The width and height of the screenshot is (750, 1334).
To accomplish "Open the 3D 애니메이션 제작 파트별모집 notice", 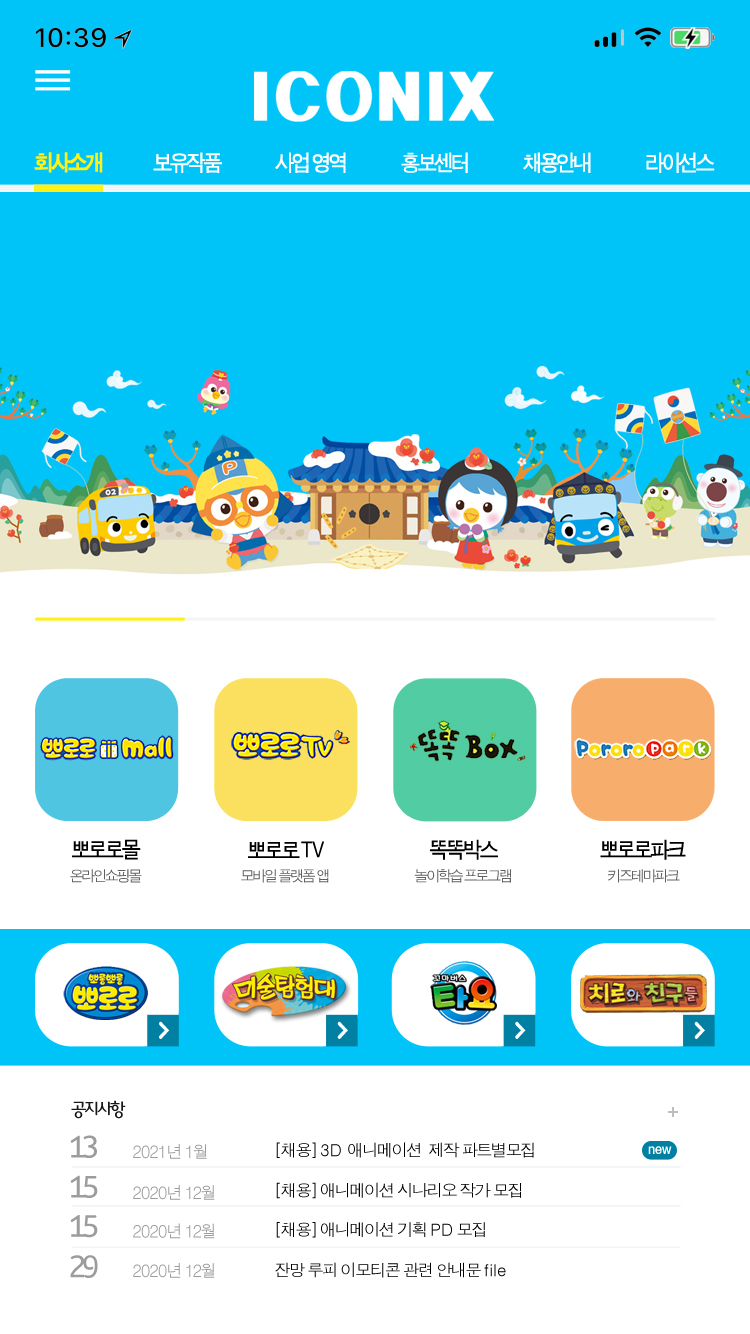I will click(405, 1150).
